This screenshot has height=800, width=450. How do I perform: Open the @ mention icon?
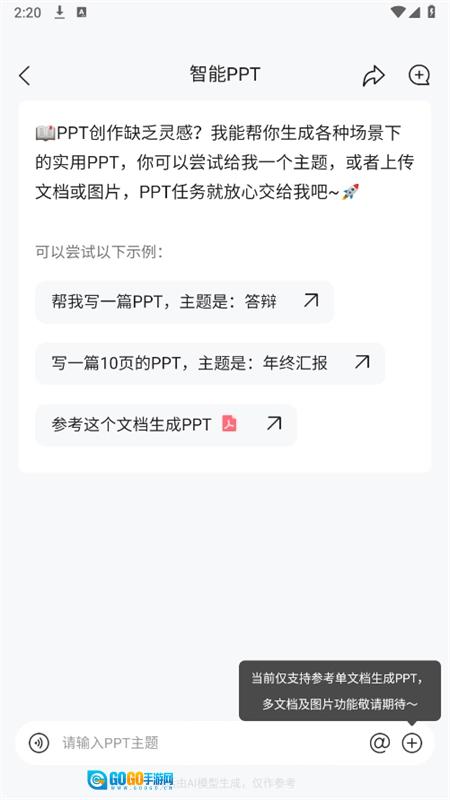380,743
